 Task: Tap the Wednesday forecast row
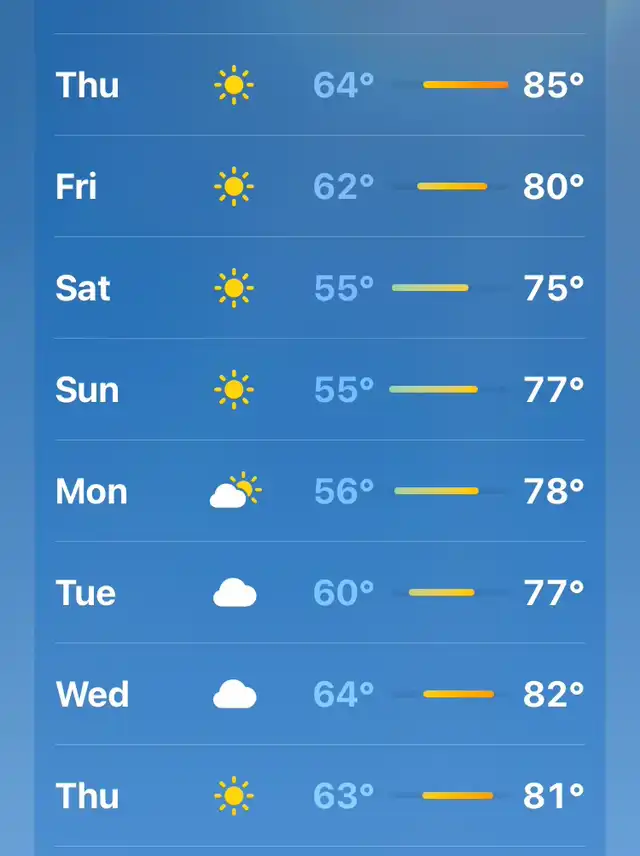[320, 694]
